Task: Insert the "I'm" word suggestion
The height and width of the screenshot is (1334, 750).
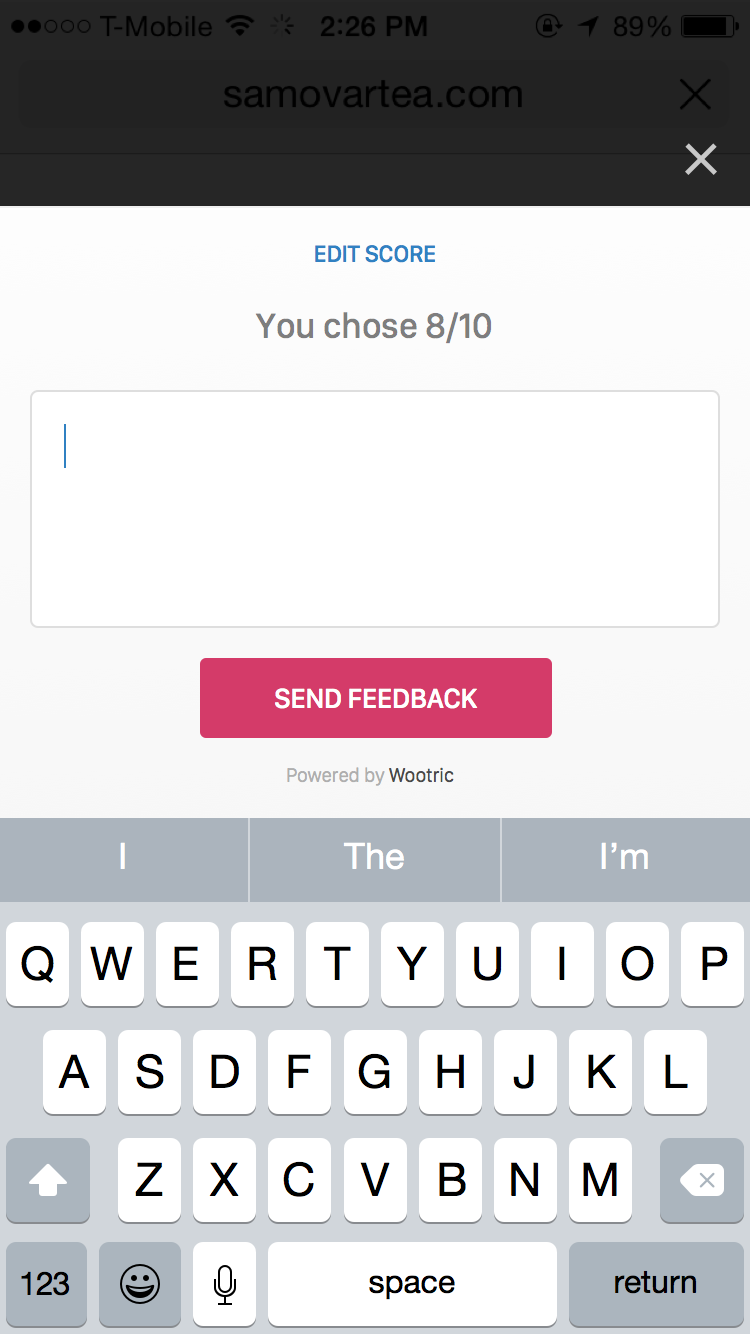Action: [x=624, y=858]
